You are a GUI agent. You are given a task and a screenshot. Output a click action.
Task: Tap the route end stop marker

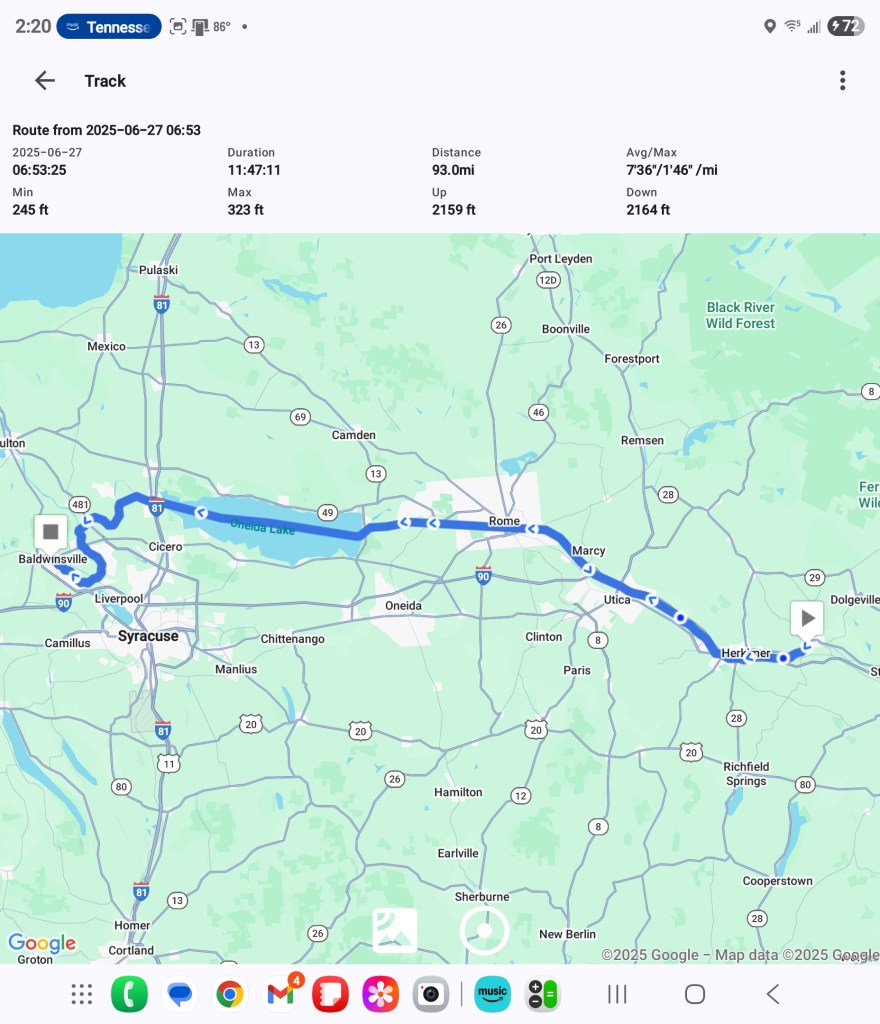(51, 532)
